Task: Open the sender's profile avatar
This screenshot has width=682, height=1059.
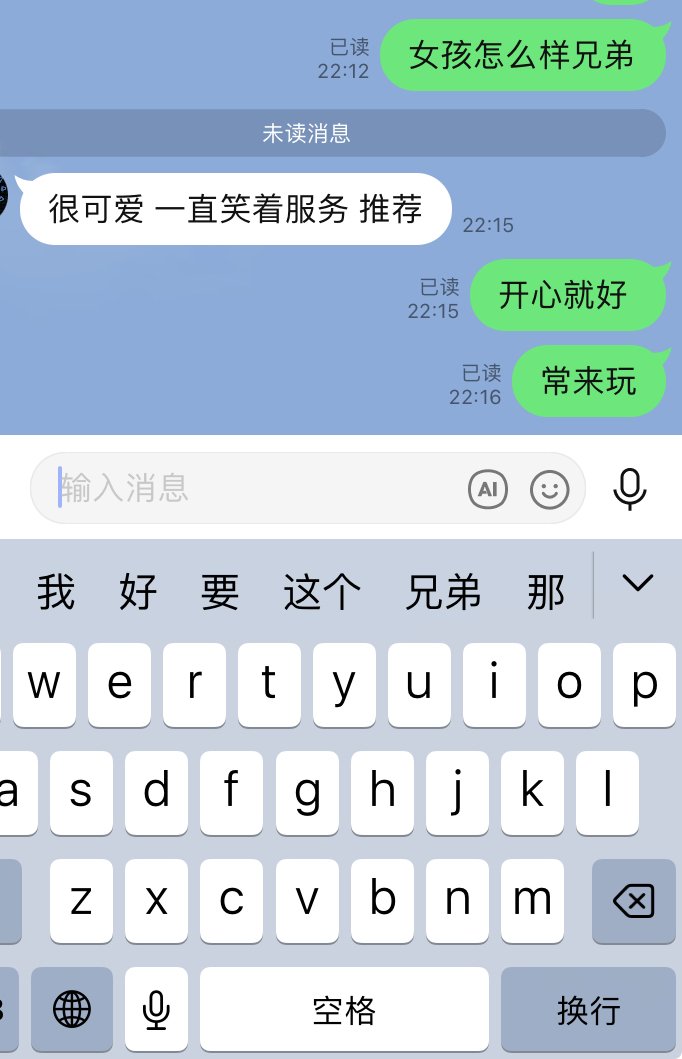Action: (x=3, y=194)
